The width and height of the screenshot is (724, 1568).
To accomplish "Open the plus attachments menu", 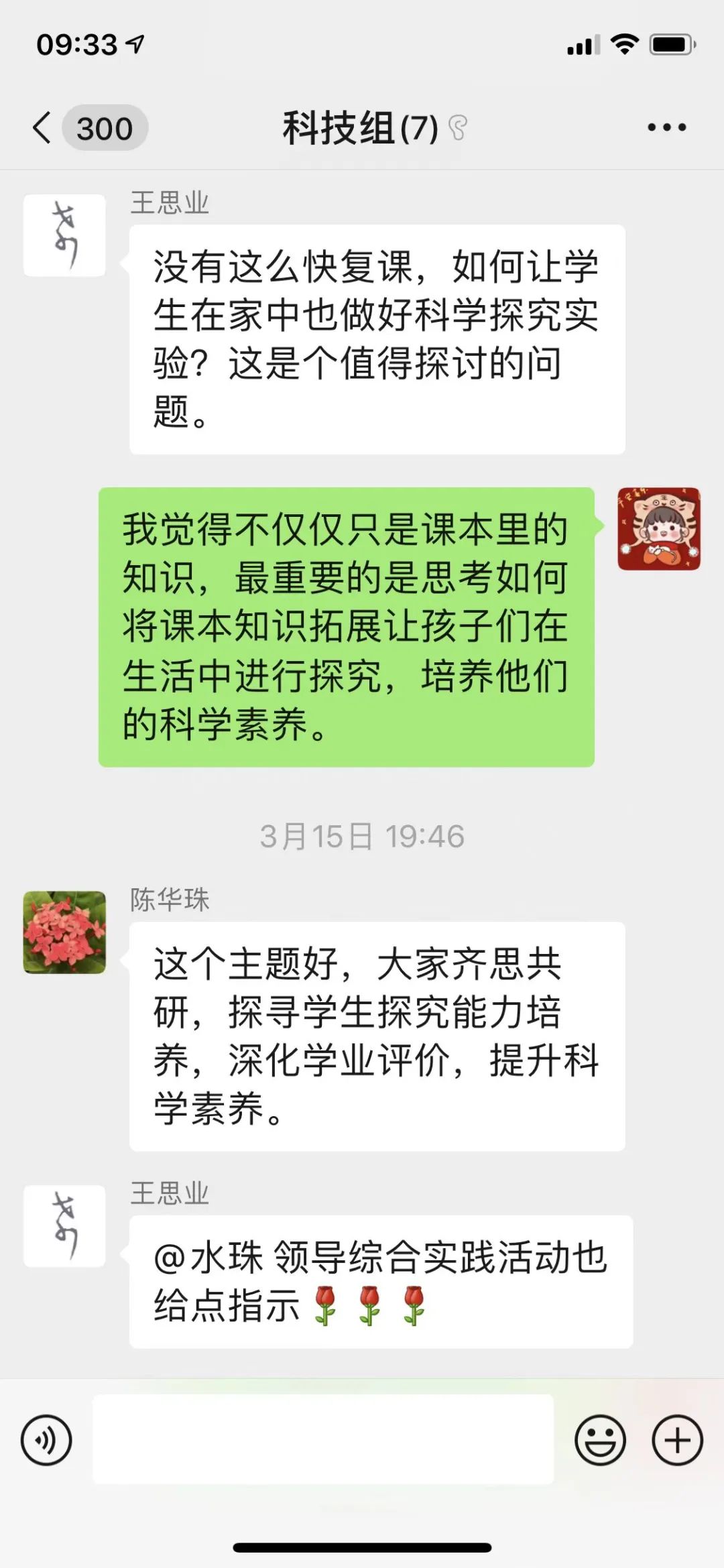I will tap(677, 1440).
